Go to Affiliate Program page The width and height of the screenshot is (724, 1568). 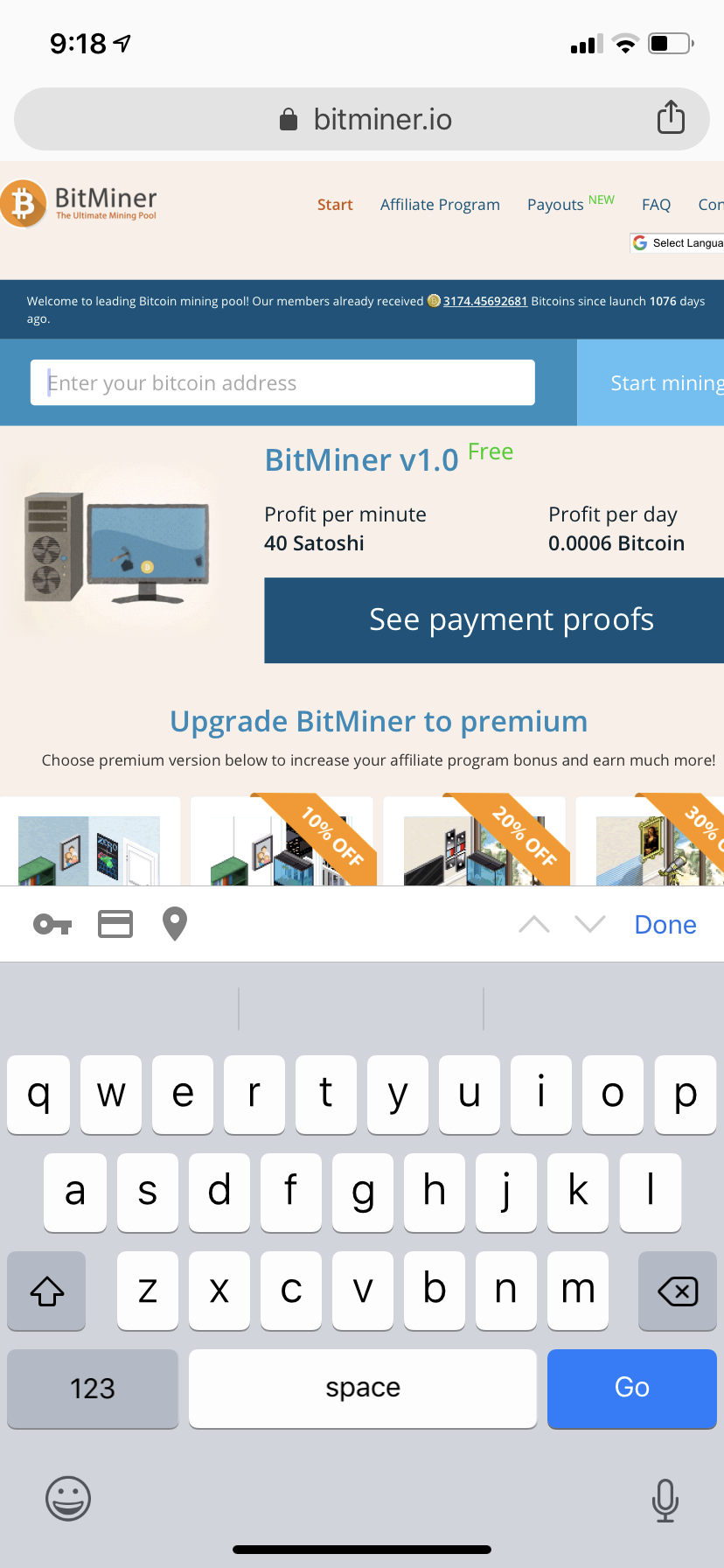click(x=440, y=205)
